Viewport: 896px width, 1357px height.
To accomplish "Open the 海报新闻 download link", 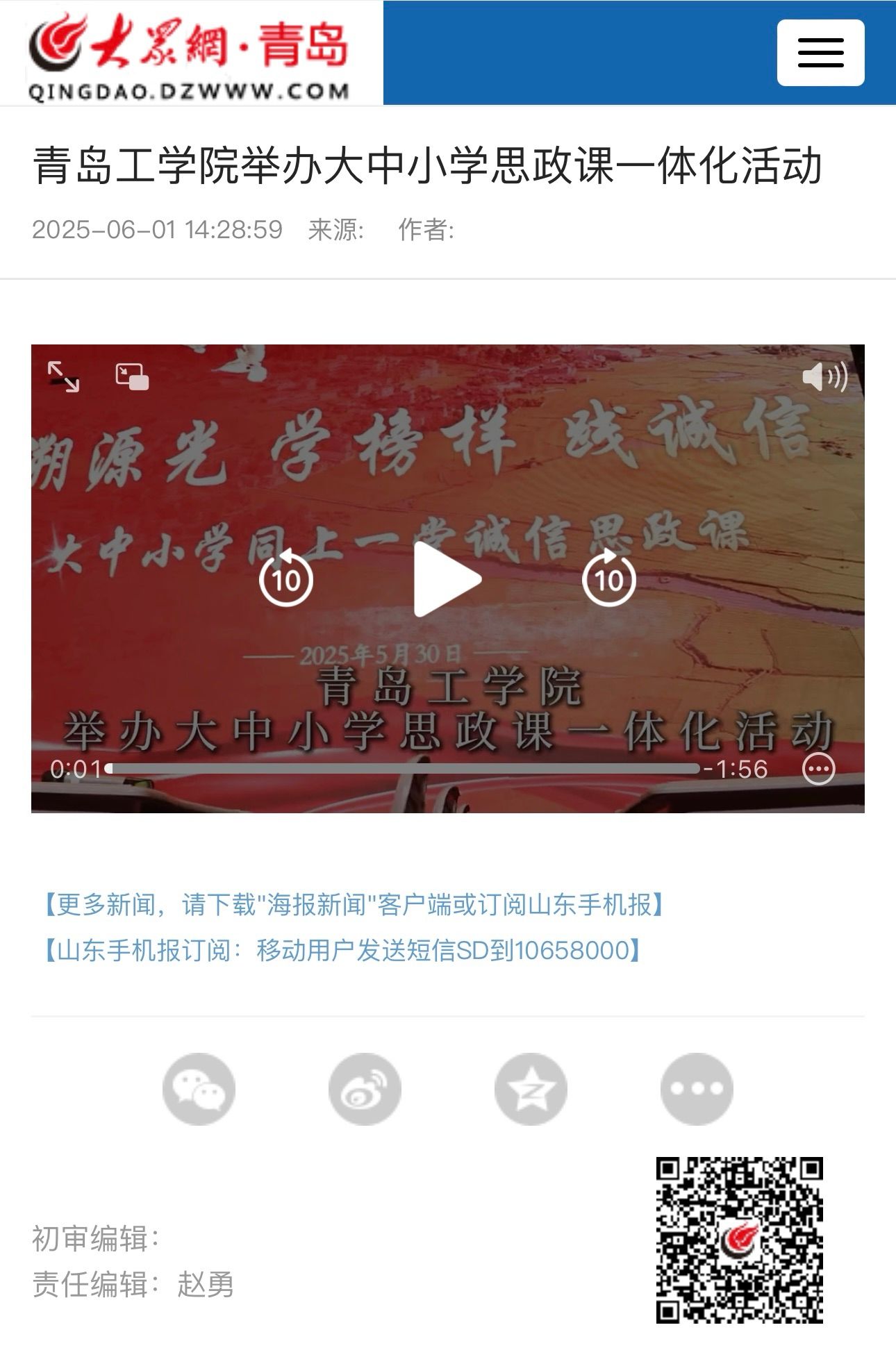I will [354, 905].
